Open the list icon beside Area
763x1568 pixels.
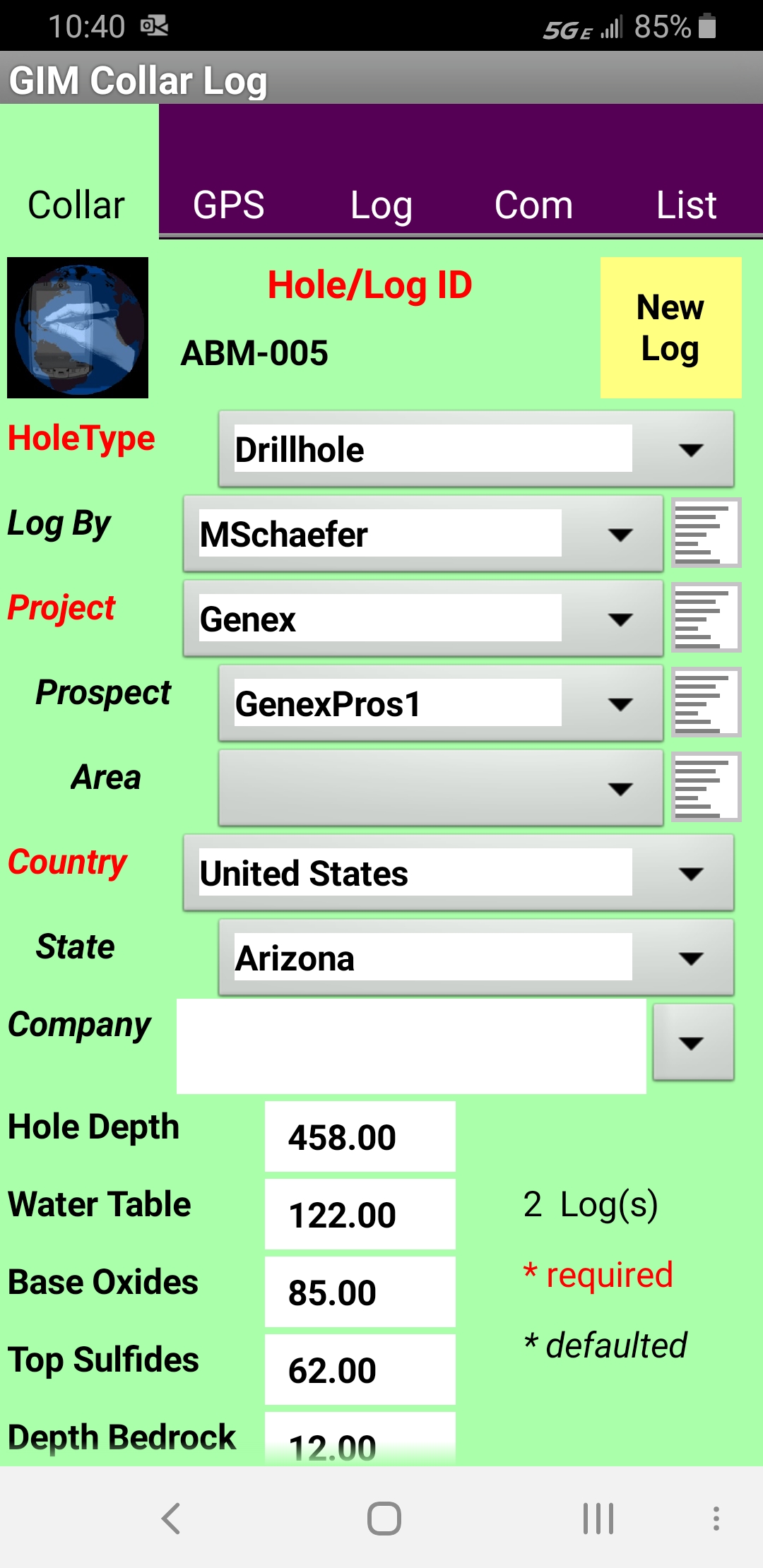point(705,787)
